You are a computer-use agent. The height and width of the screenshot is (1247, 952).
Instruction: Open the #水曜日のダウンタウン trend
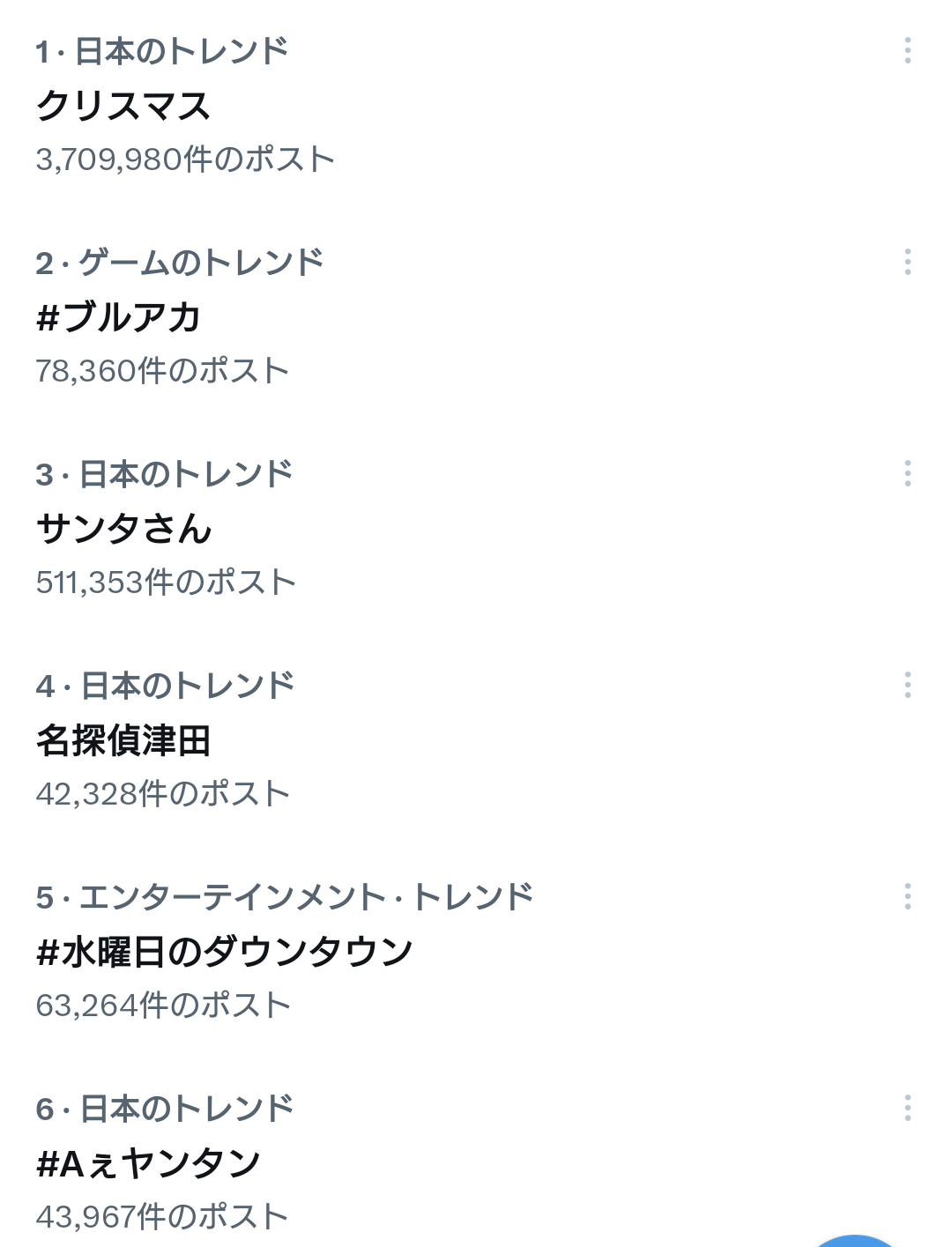click(x=225, y=952)
